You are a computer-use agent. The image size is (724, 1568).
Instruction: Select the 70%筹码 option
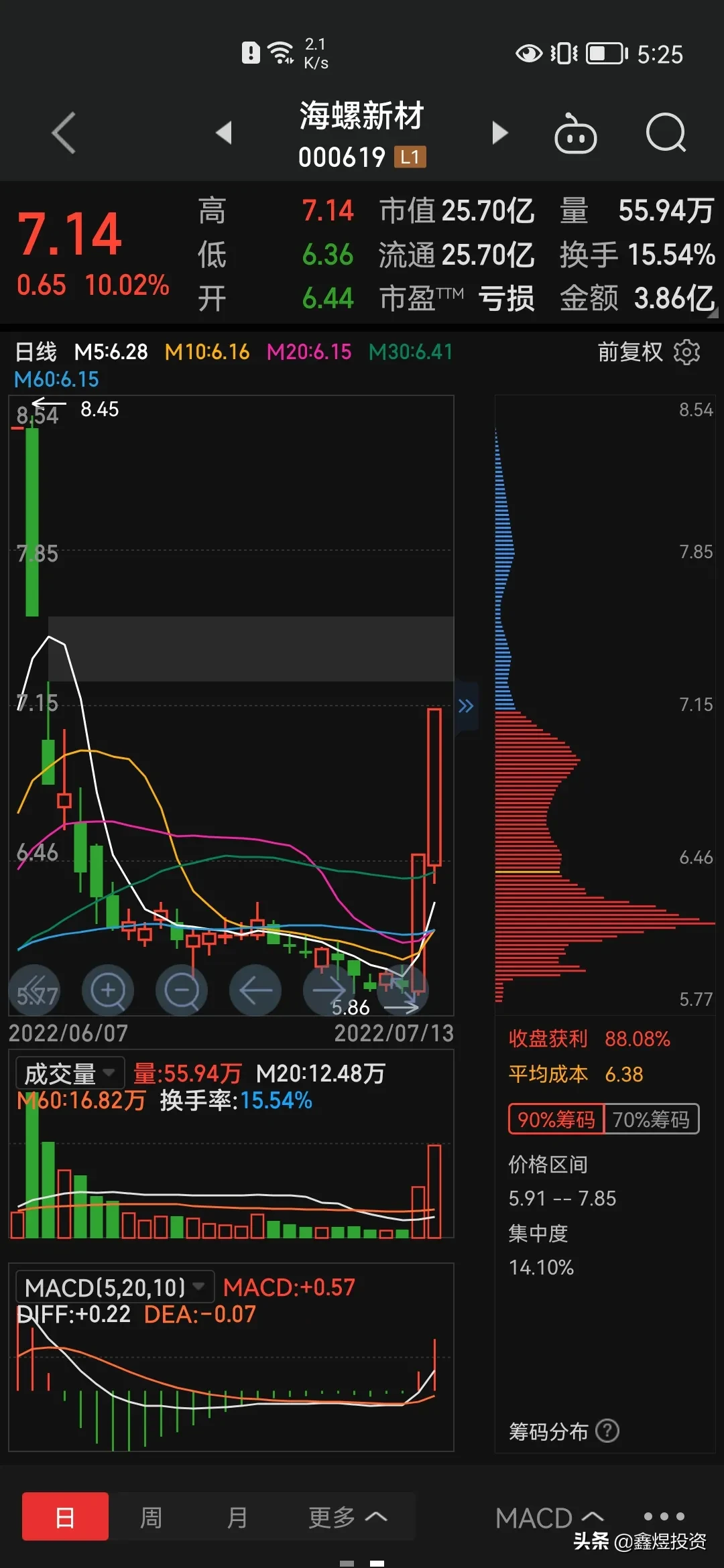[651, 1119]
